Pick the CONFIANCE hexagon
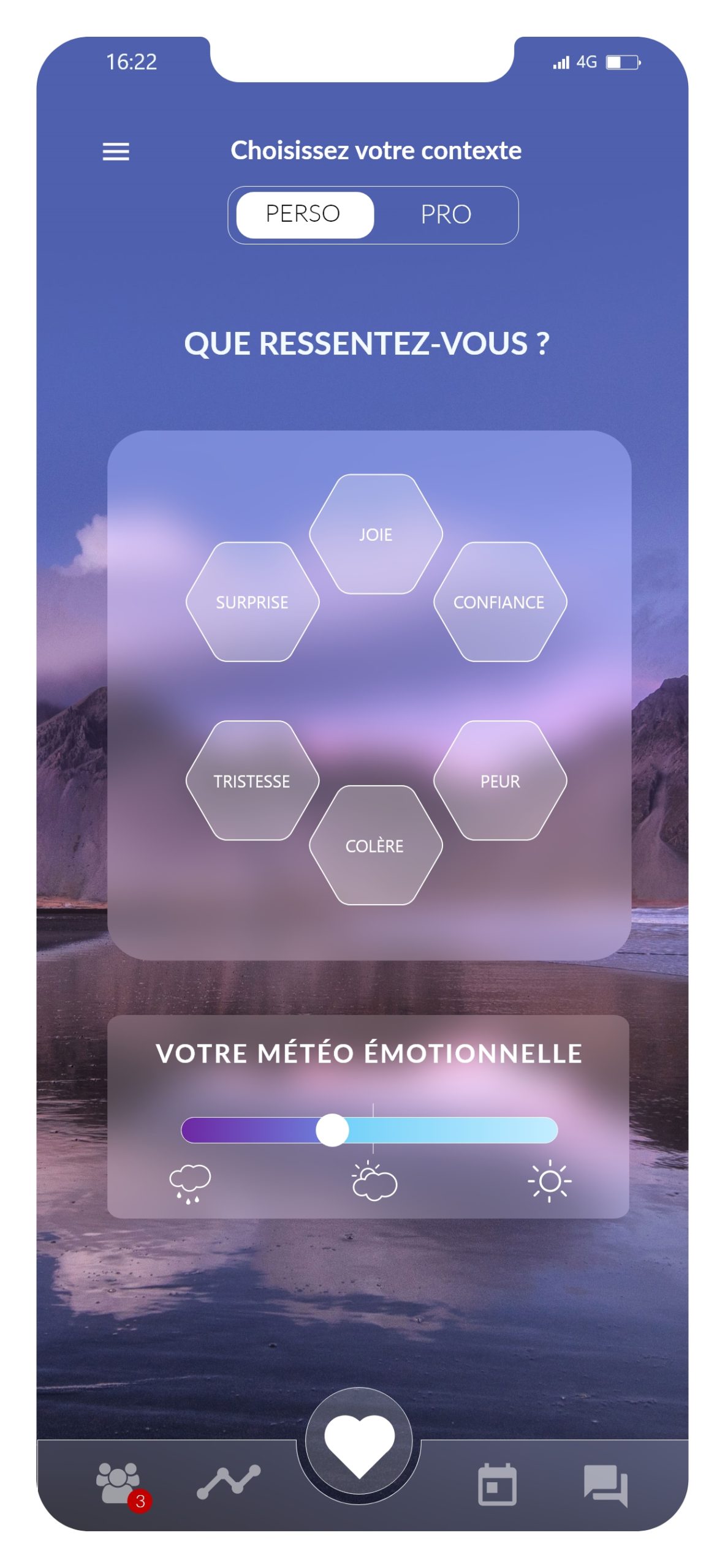Screen dimensions: 725x1568 point(499,602)
